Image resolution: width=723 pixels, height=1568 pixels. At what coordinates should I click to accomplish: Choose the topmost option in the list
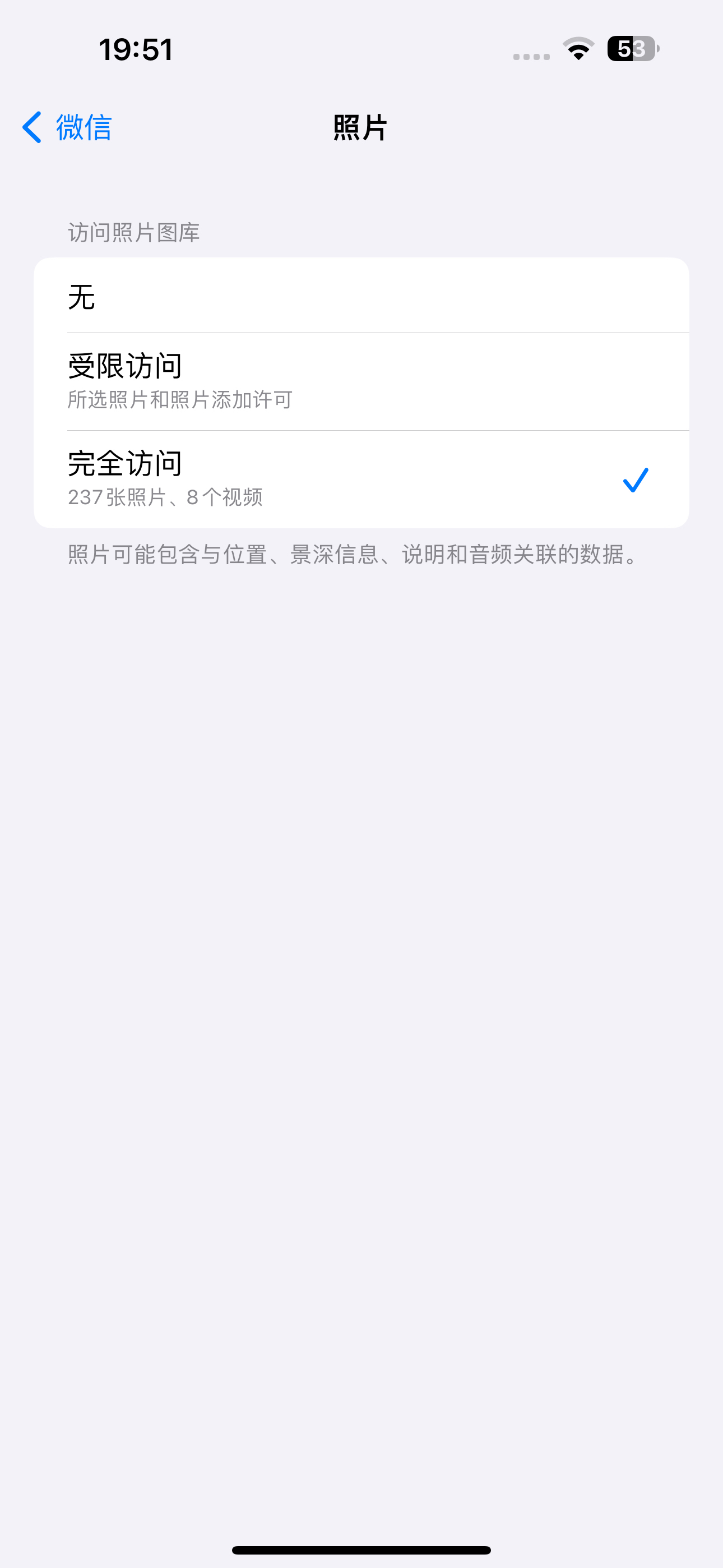pos(361,297)
